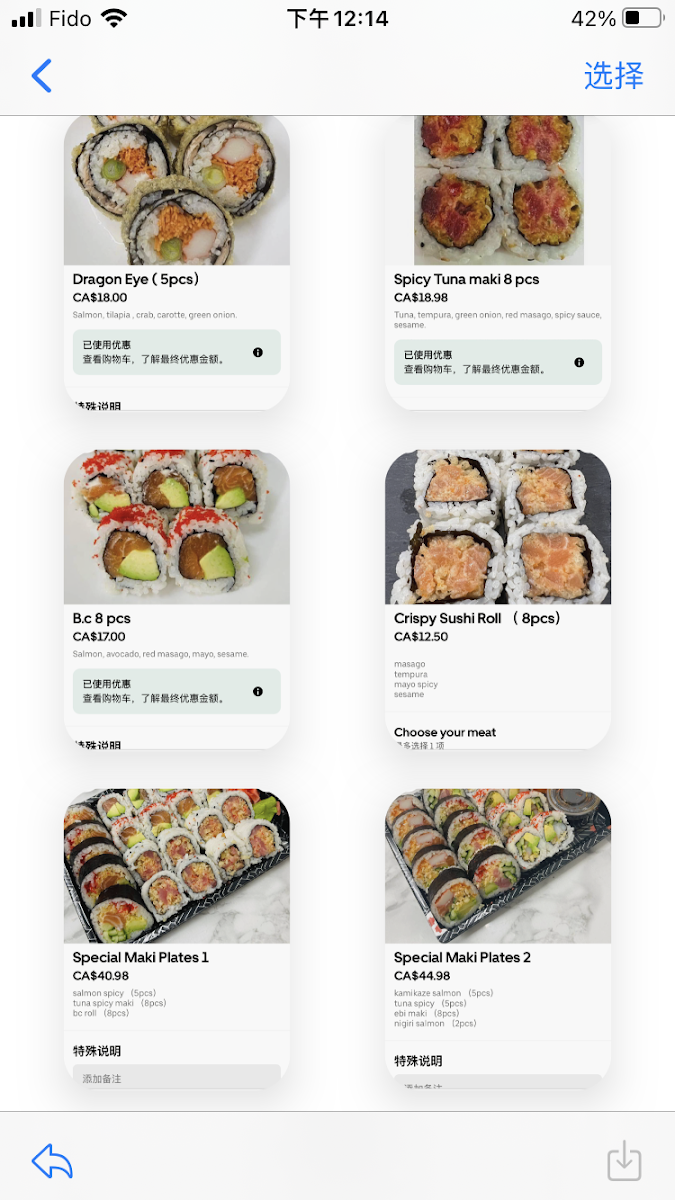675x1200 pixels.
Task: Open the Special Maki Plates 2 image
Action: point(498,939)
